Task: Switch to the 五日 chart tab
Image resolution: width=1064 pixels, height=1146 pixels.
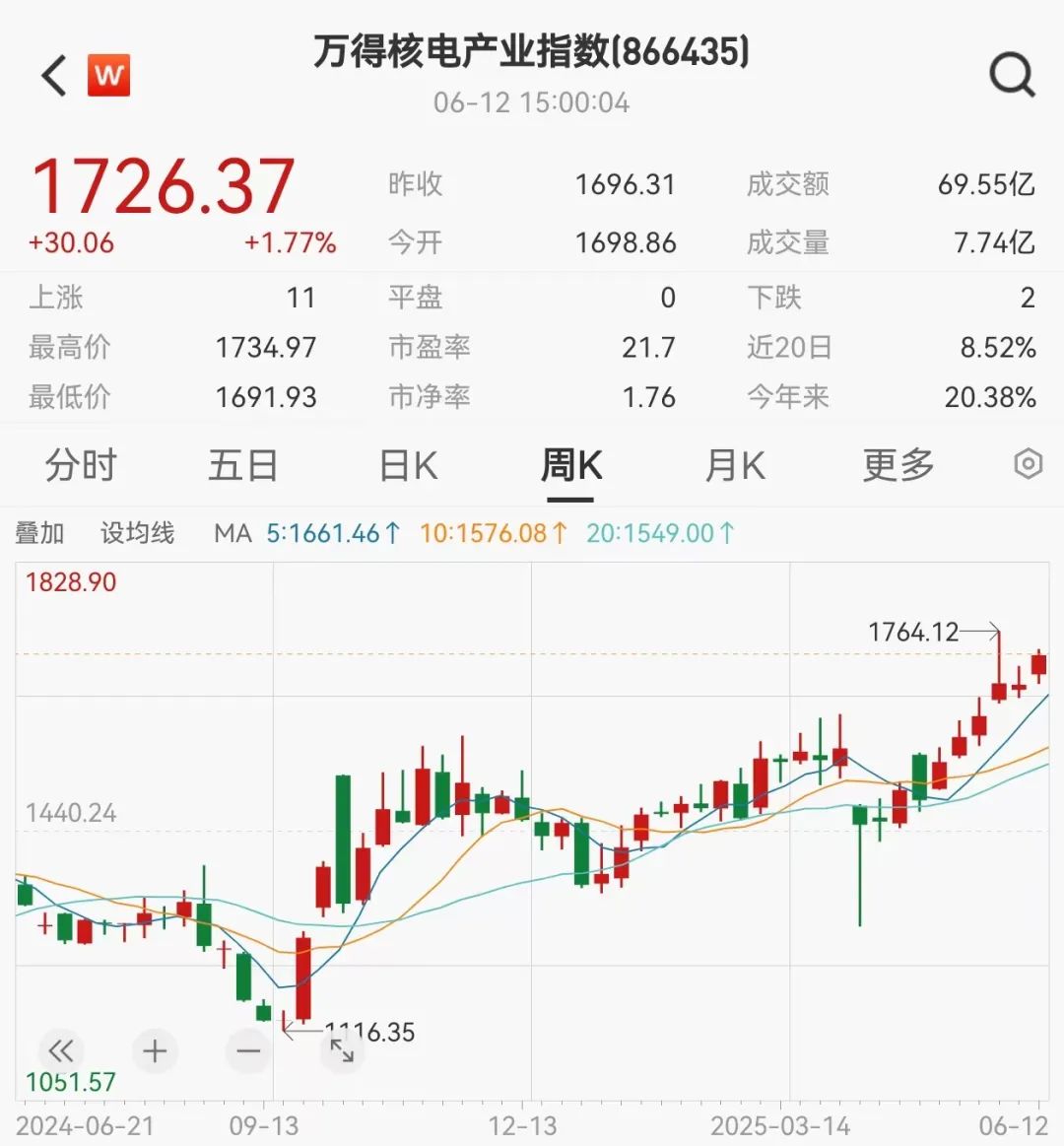Action: coord(242,465)
